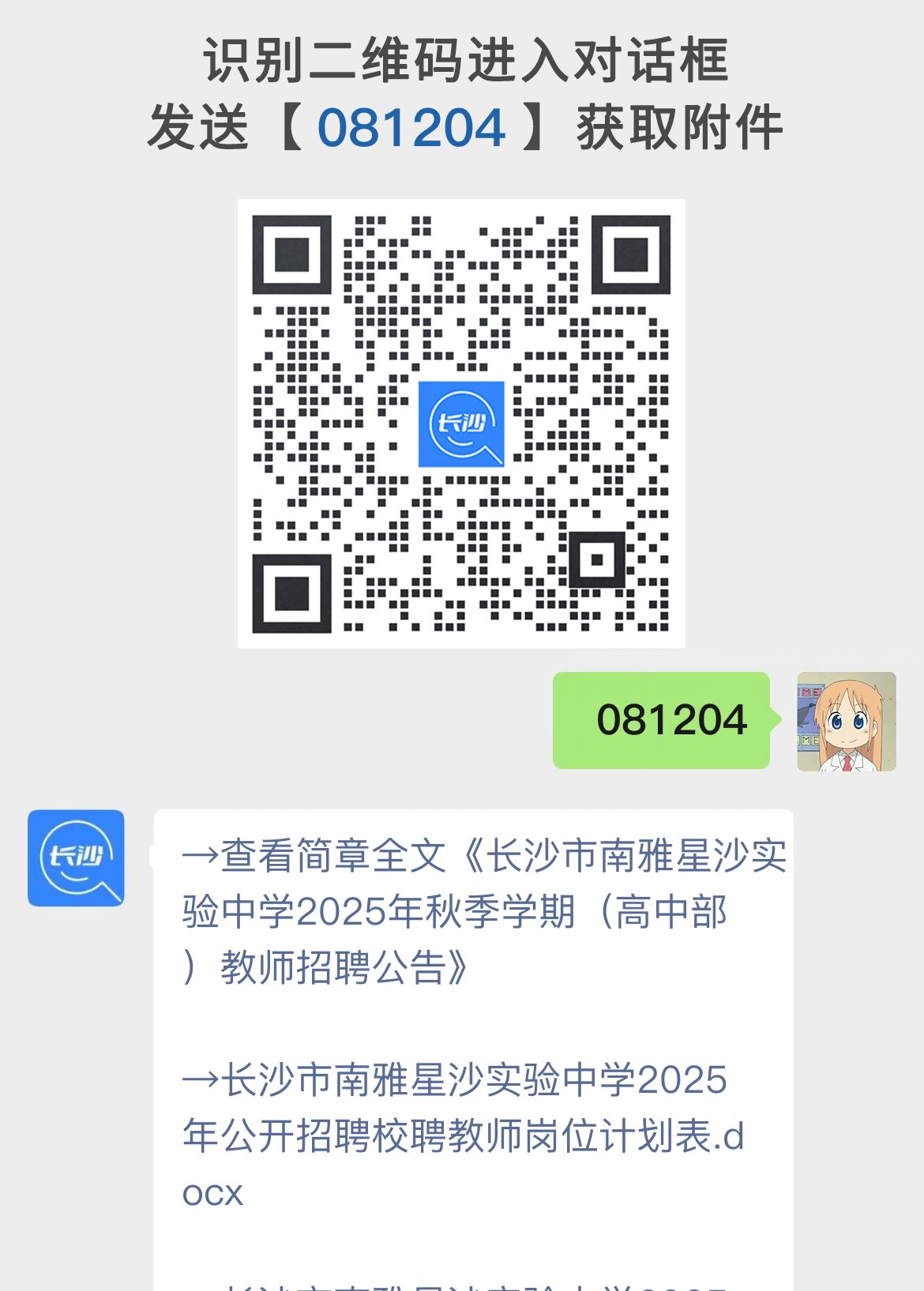Viewport: 924px width, 1291px height.
Task: Select the green 081204 message bubble
Action: pos(663,719)
